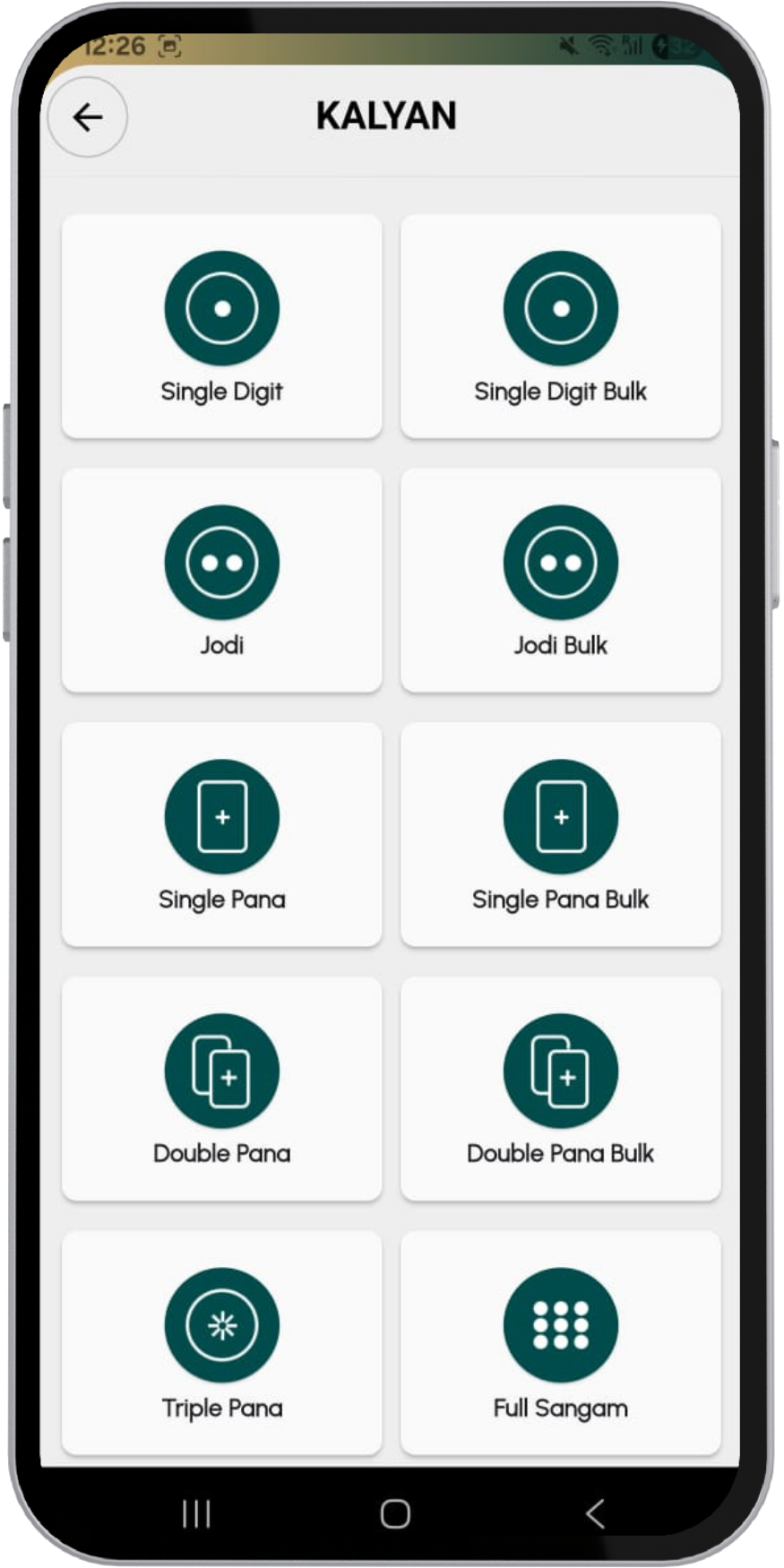
Task: Tap the Jodi game icon
Action: 222,563
